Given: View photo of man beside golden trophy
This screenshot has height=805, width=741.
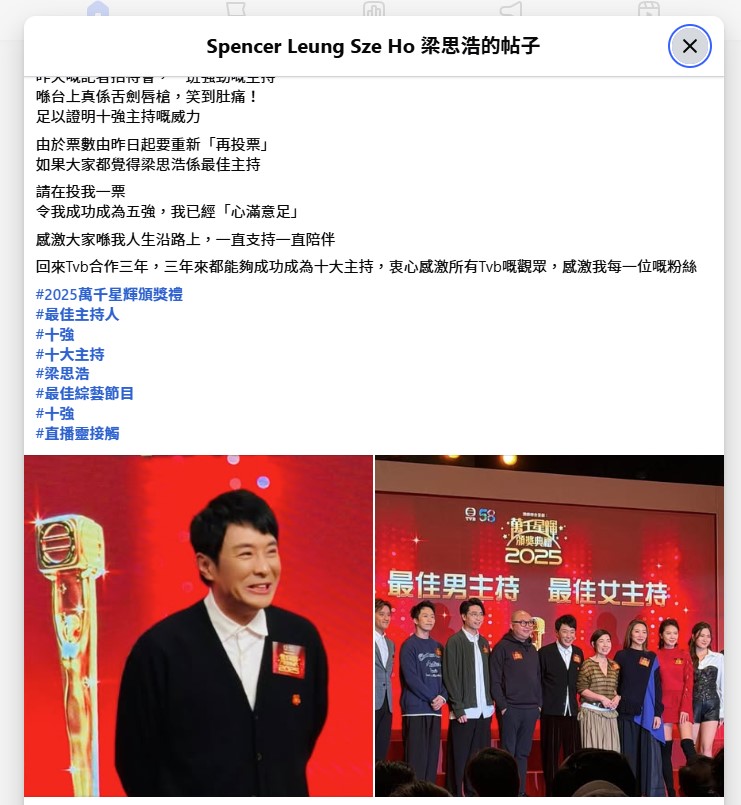Looking at the screenshot, I should coord(198,626).
